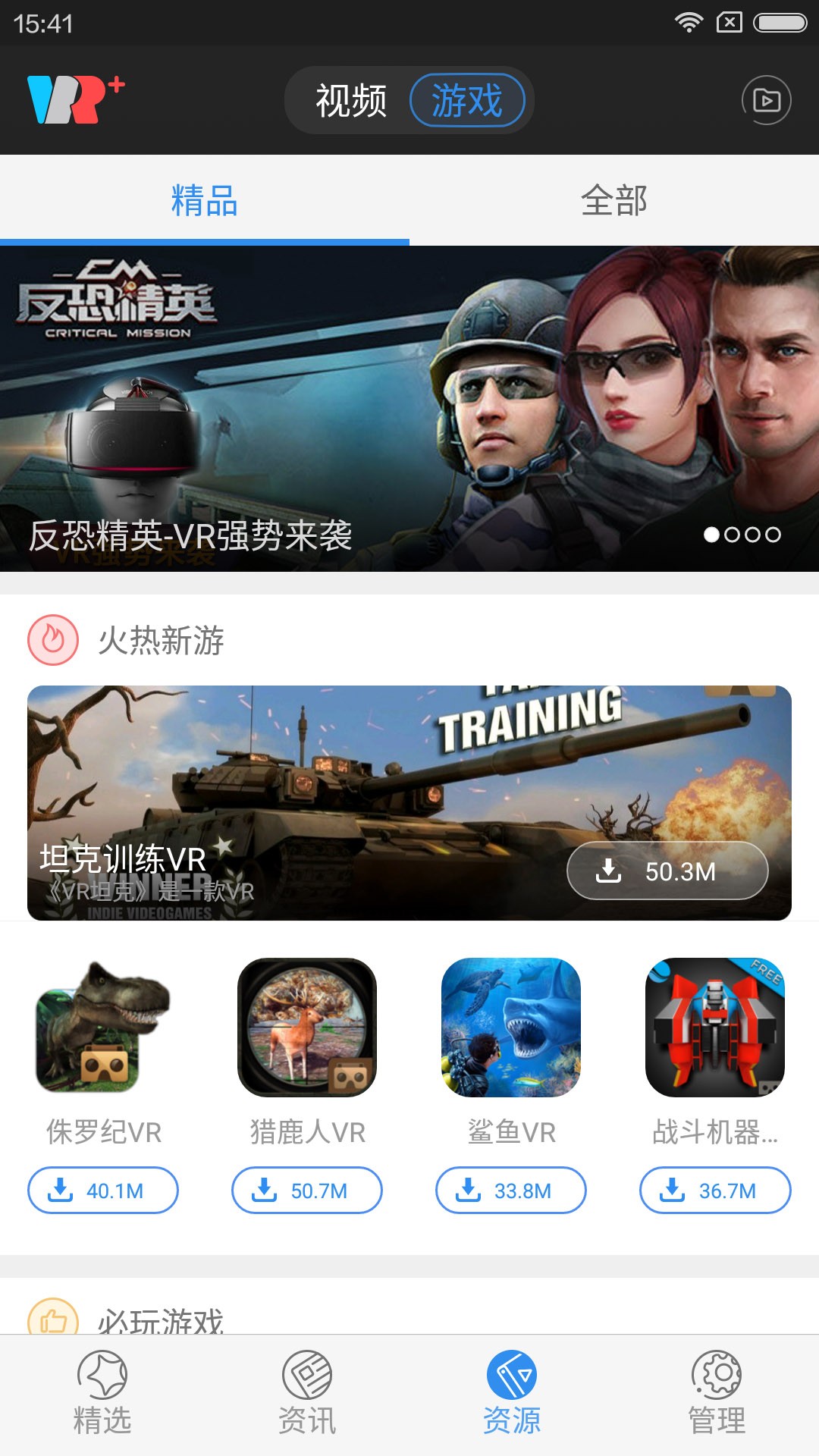Download 猎鹿人VR (50.7M)
The width and height of the screenshot is (819, 1456).
click(307, 1190)
